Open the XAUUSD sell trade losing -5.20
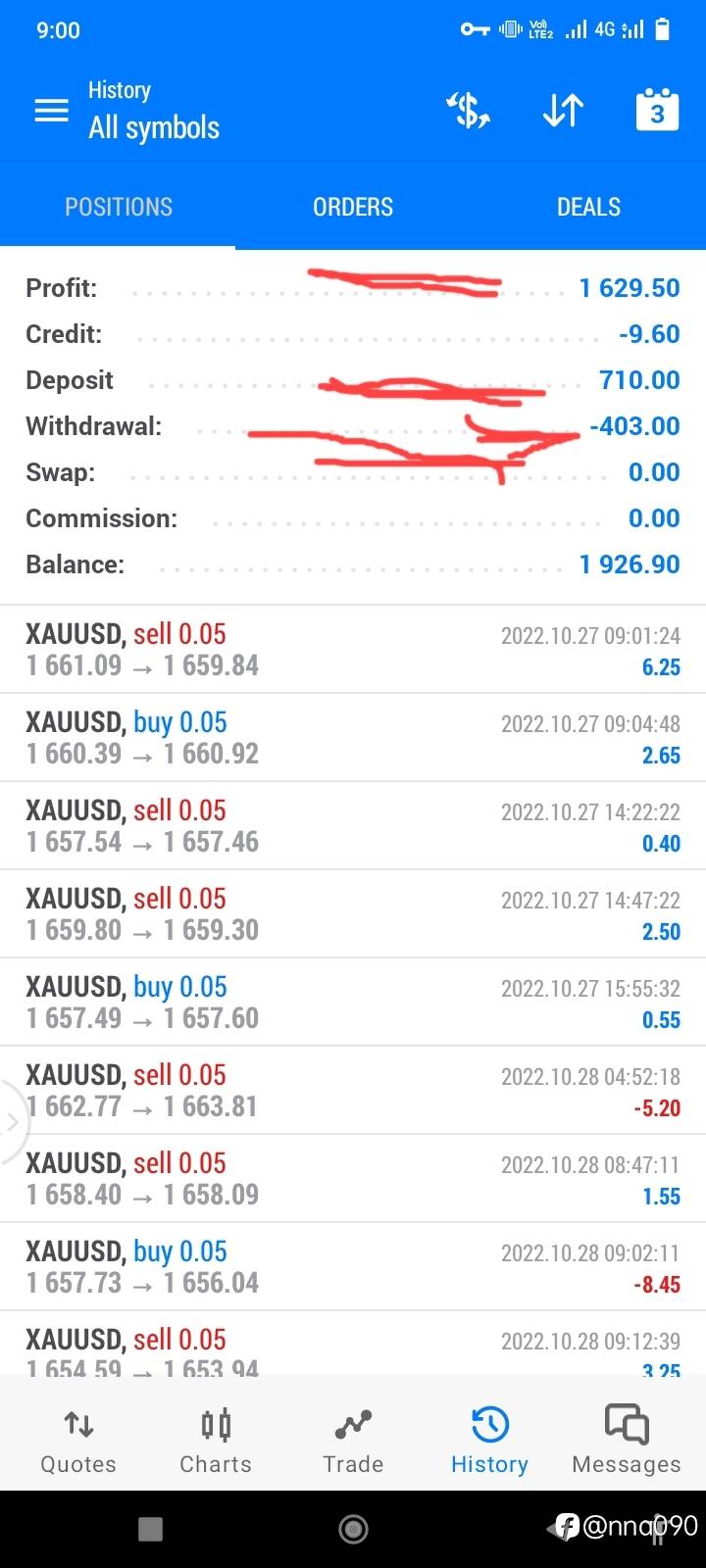Screen dimensions: 706x1568 coord(353,1091)
